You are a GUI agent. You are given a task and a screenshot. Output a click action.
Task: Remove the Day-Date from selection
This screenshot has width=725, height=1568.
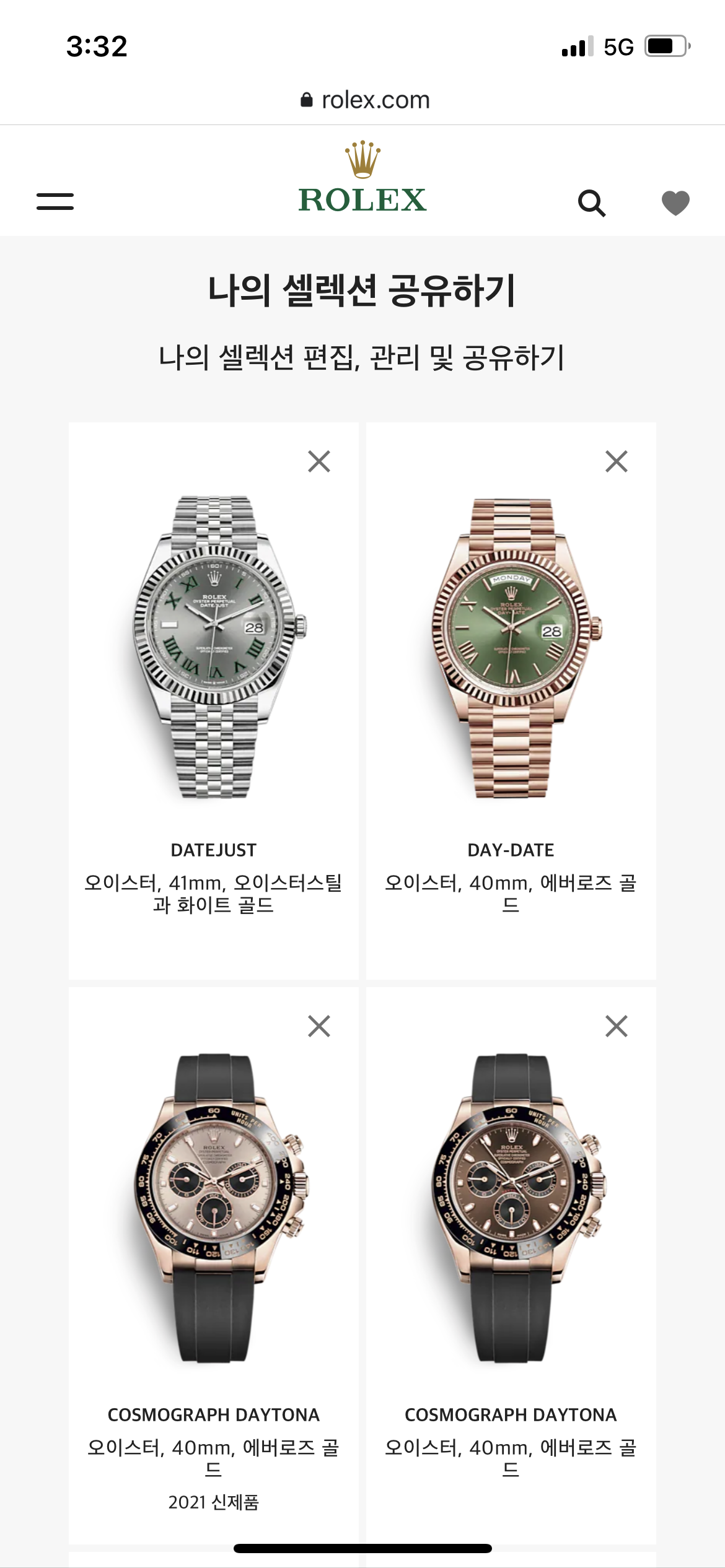point(617,461)
